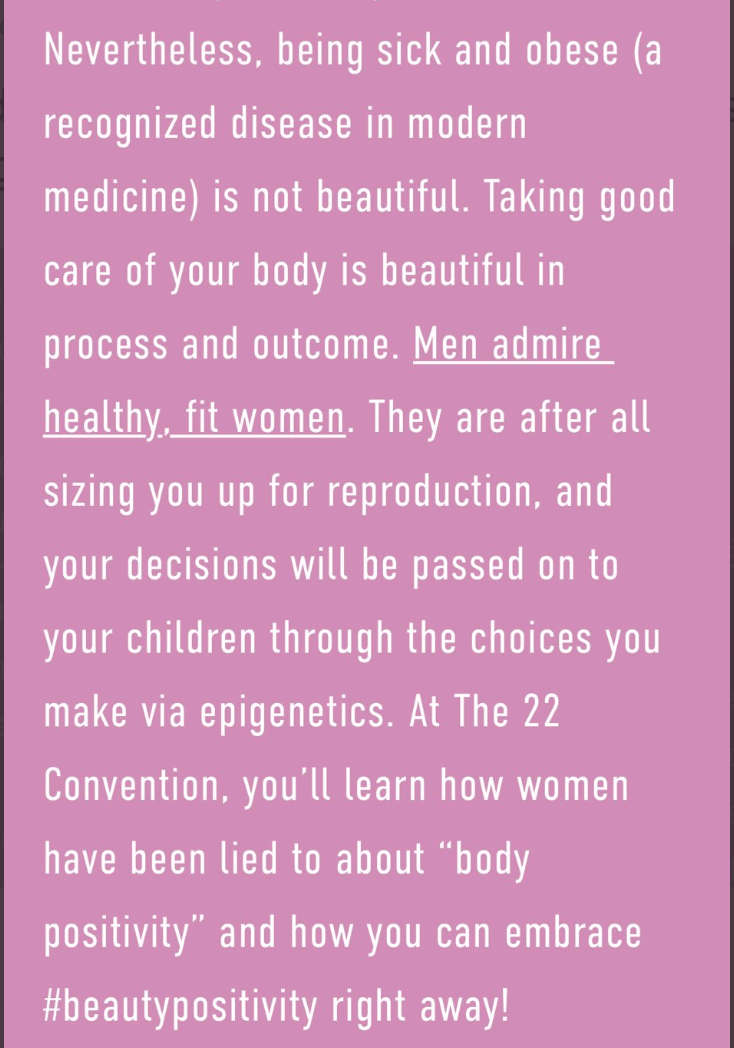Open the 'Men admire healthy, fit women' link
734x1048 pixels.
pos(512,344)
